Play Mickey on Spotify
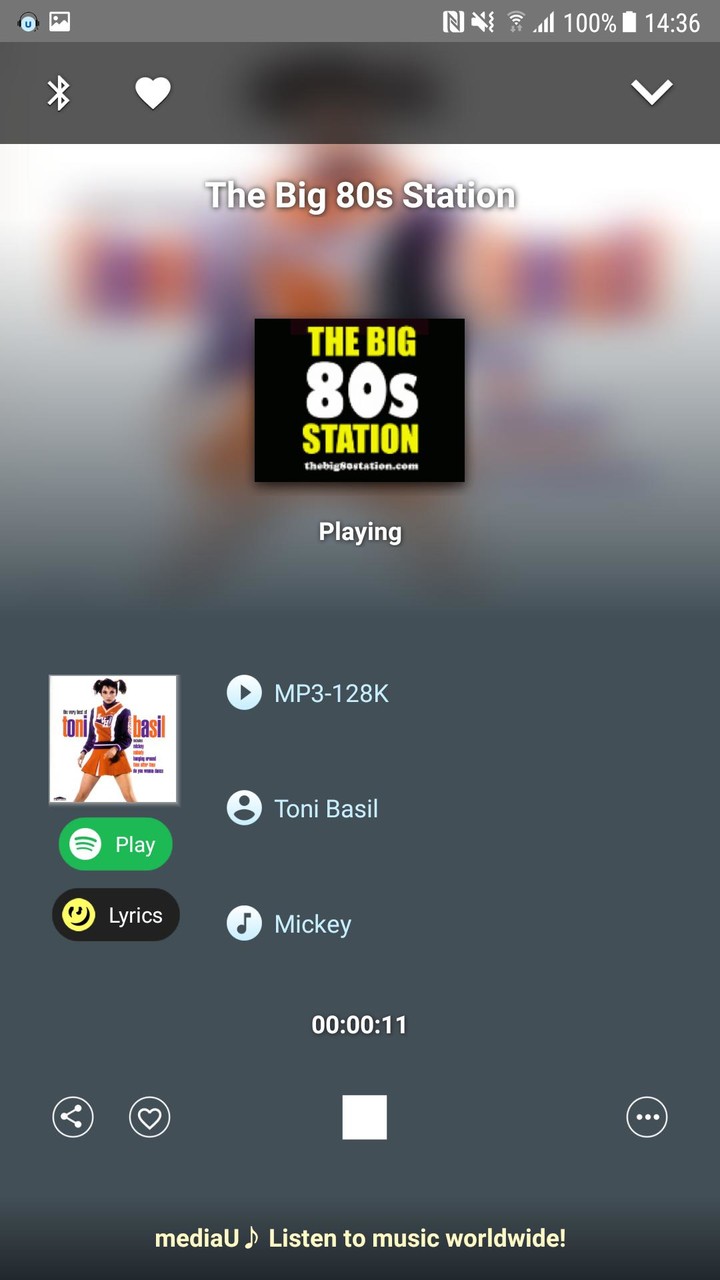Screen dimensions: 720x1280 pyautogui.click(x=115, y=844)
